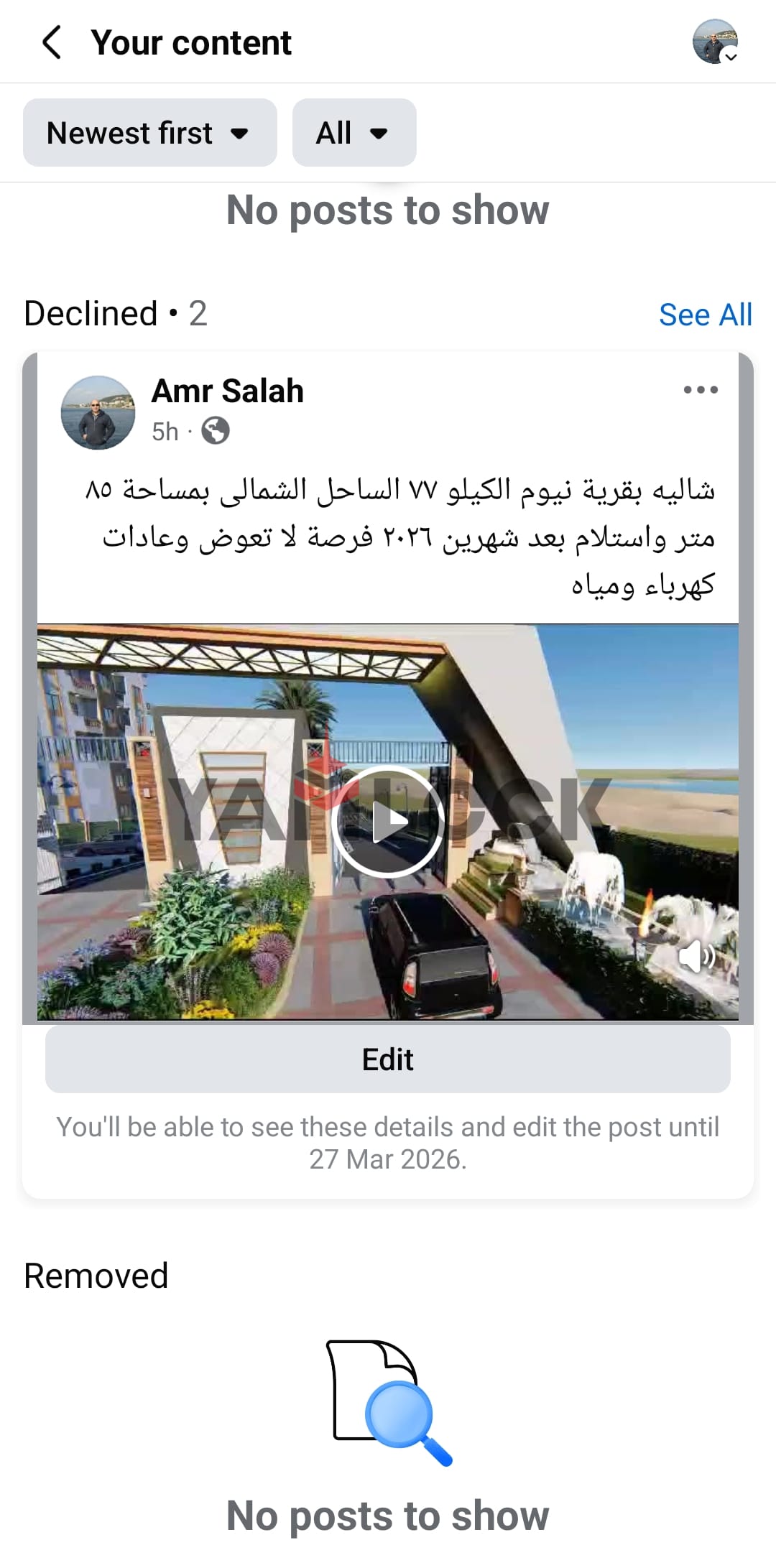Open the profile switcher avatar

(715, 42)
